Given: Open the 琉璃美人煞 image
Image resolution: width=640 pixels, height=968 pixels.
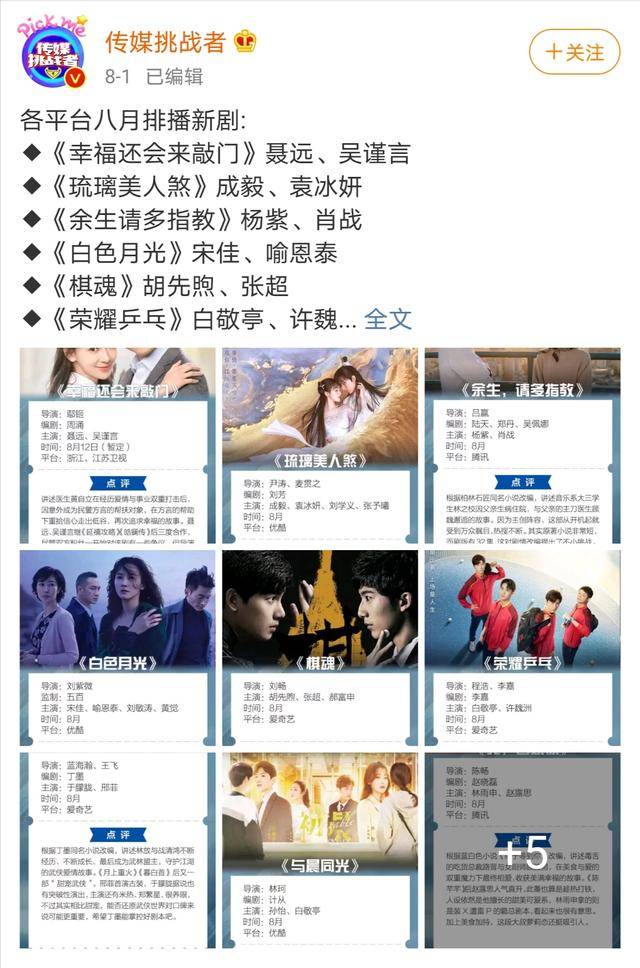Looking at the screenshot, I should 320,445.
